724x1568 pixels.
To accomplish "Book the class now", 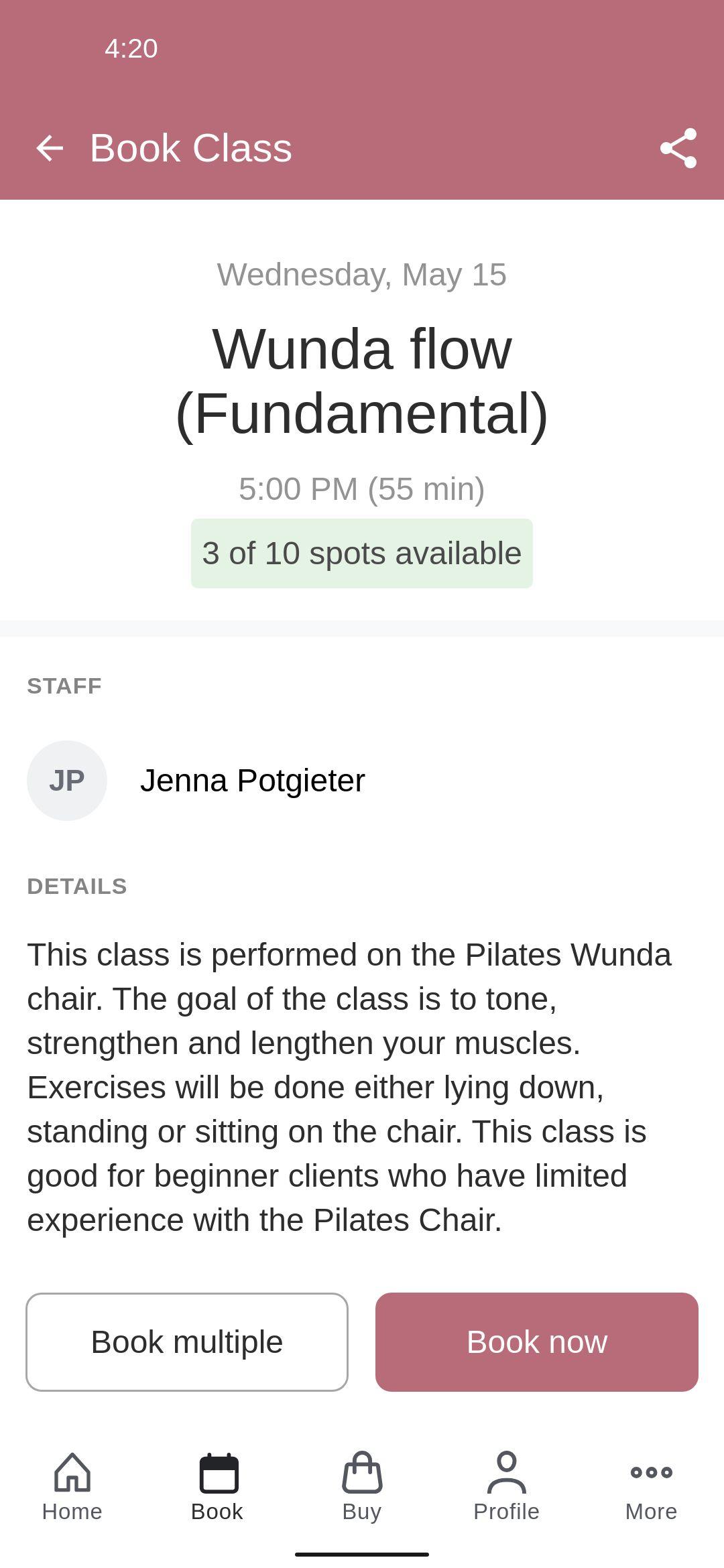I will click(536, 1342).
